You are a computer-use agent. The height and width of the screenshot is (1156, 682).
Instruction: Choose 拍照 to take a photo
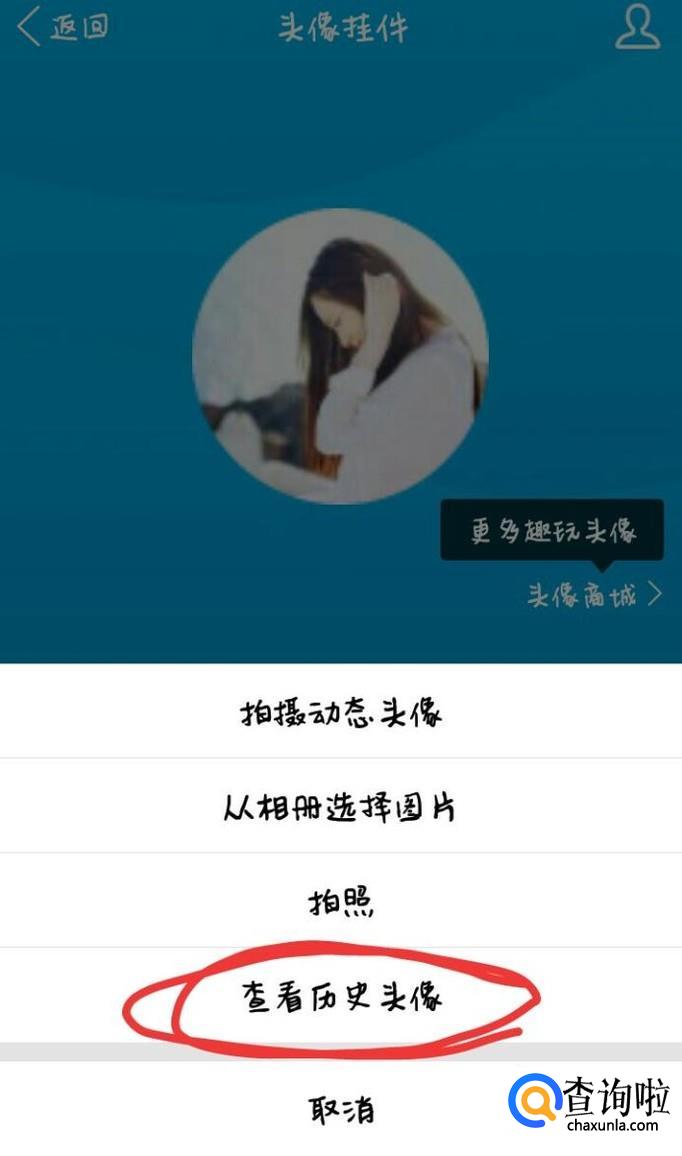[x=341, y=902]
